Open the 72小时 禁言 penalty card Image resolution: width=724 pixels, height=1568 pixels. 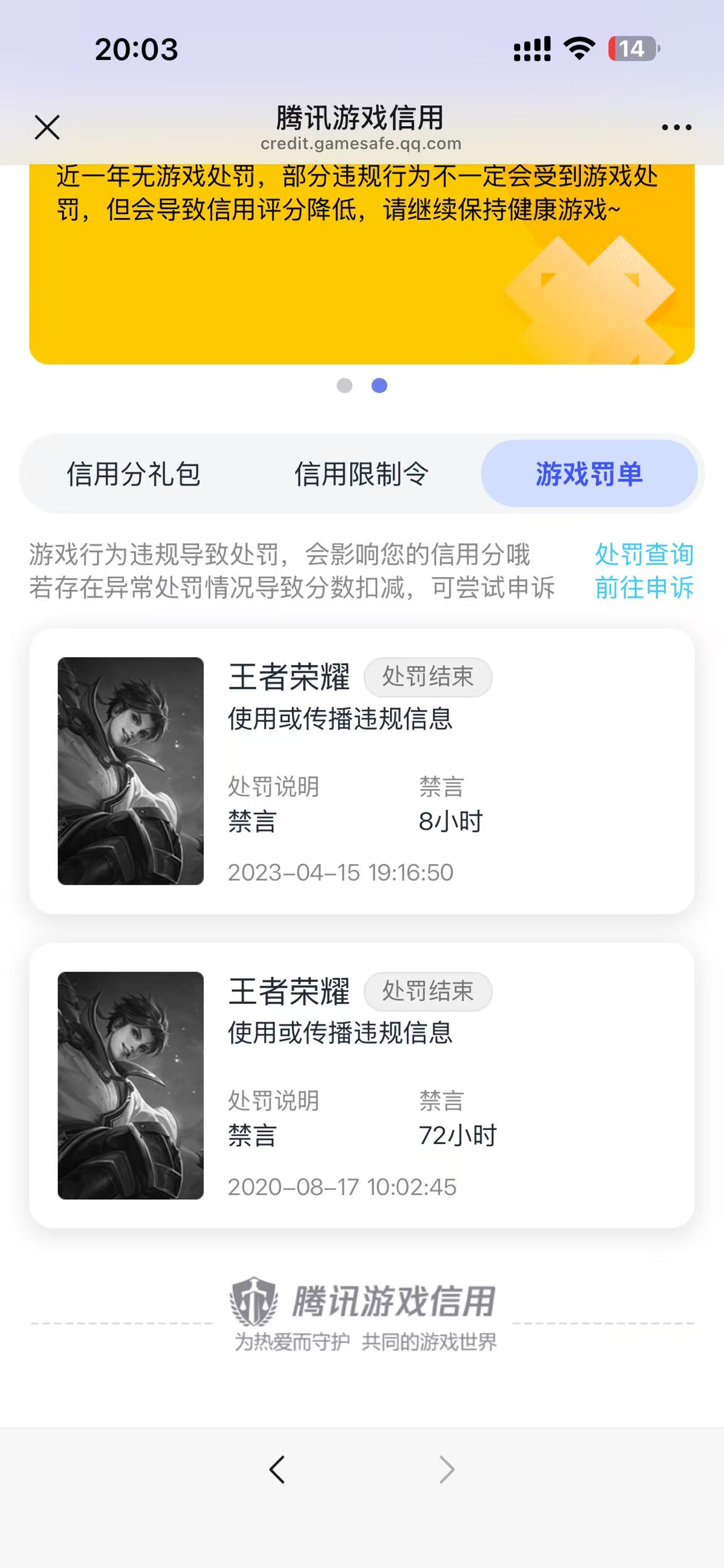[x=361, y=1085]
